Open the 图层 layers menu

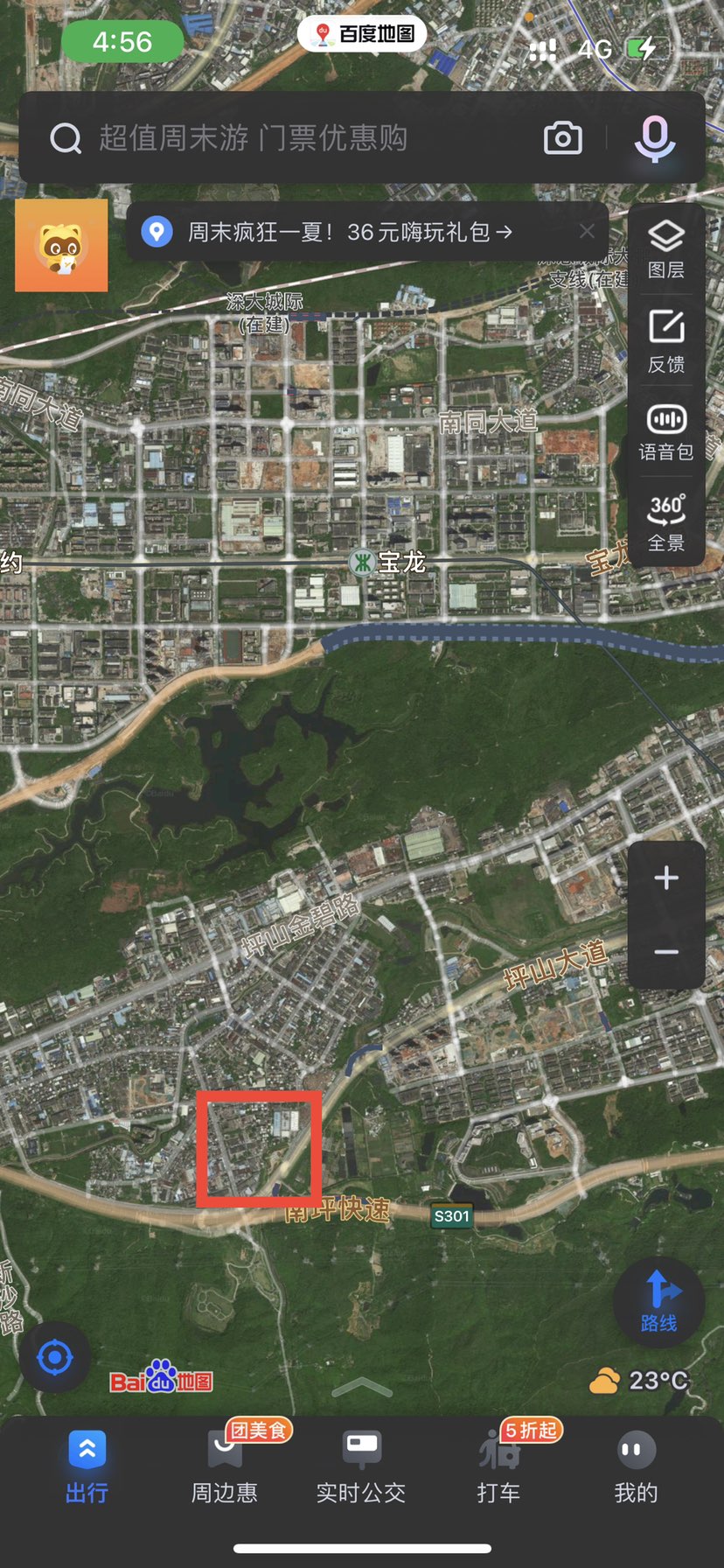pyautogui.click(x=666, y=249)
